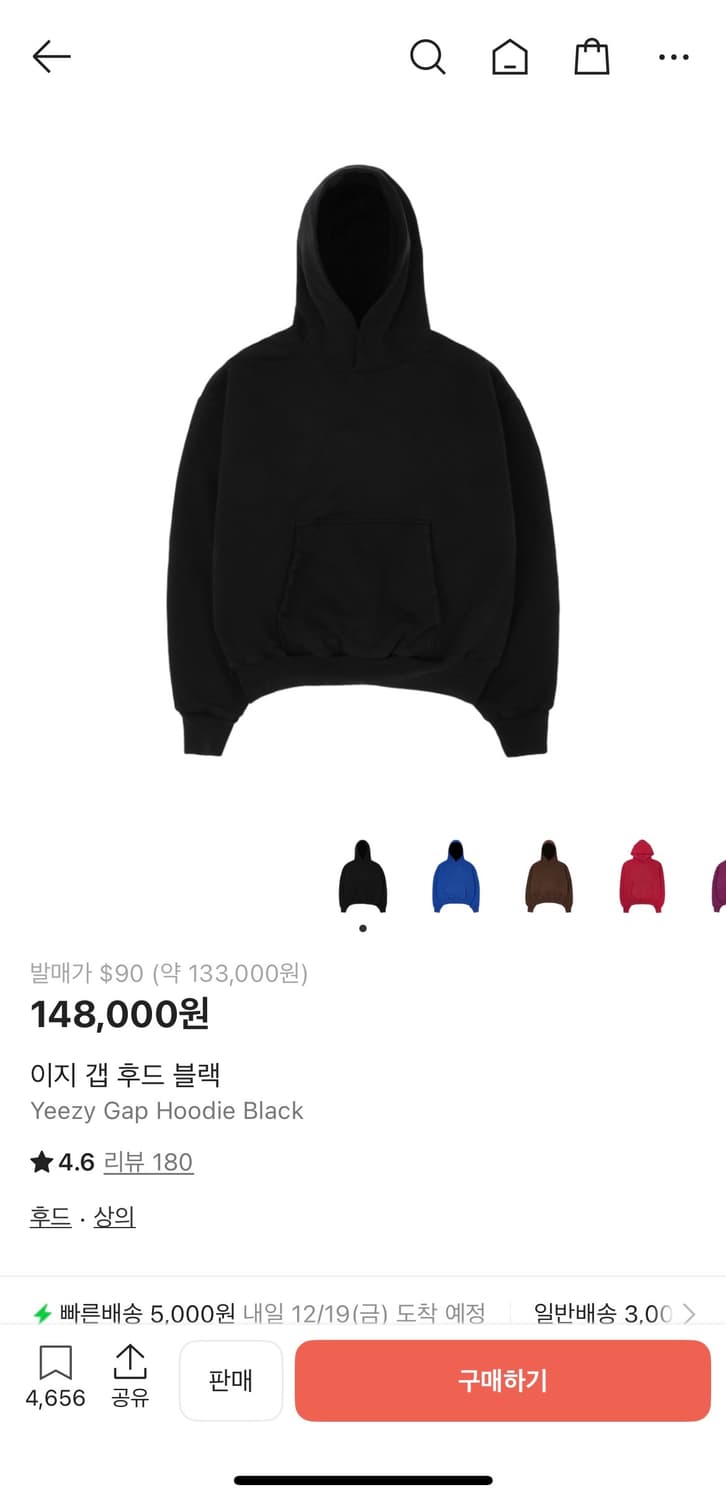Navigate back with the arrow icon
This screenshot has height=1500, width=726.
pyautogui.click(x=50, y=57)
